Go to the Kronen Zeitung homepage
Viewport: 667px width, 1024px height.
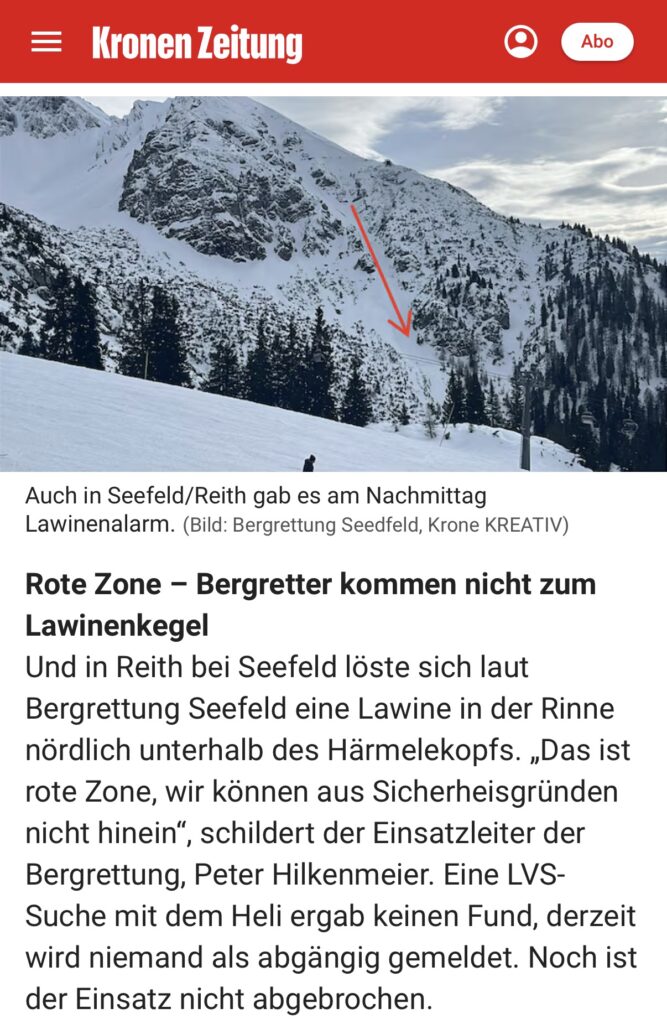[x=197, y=43]
